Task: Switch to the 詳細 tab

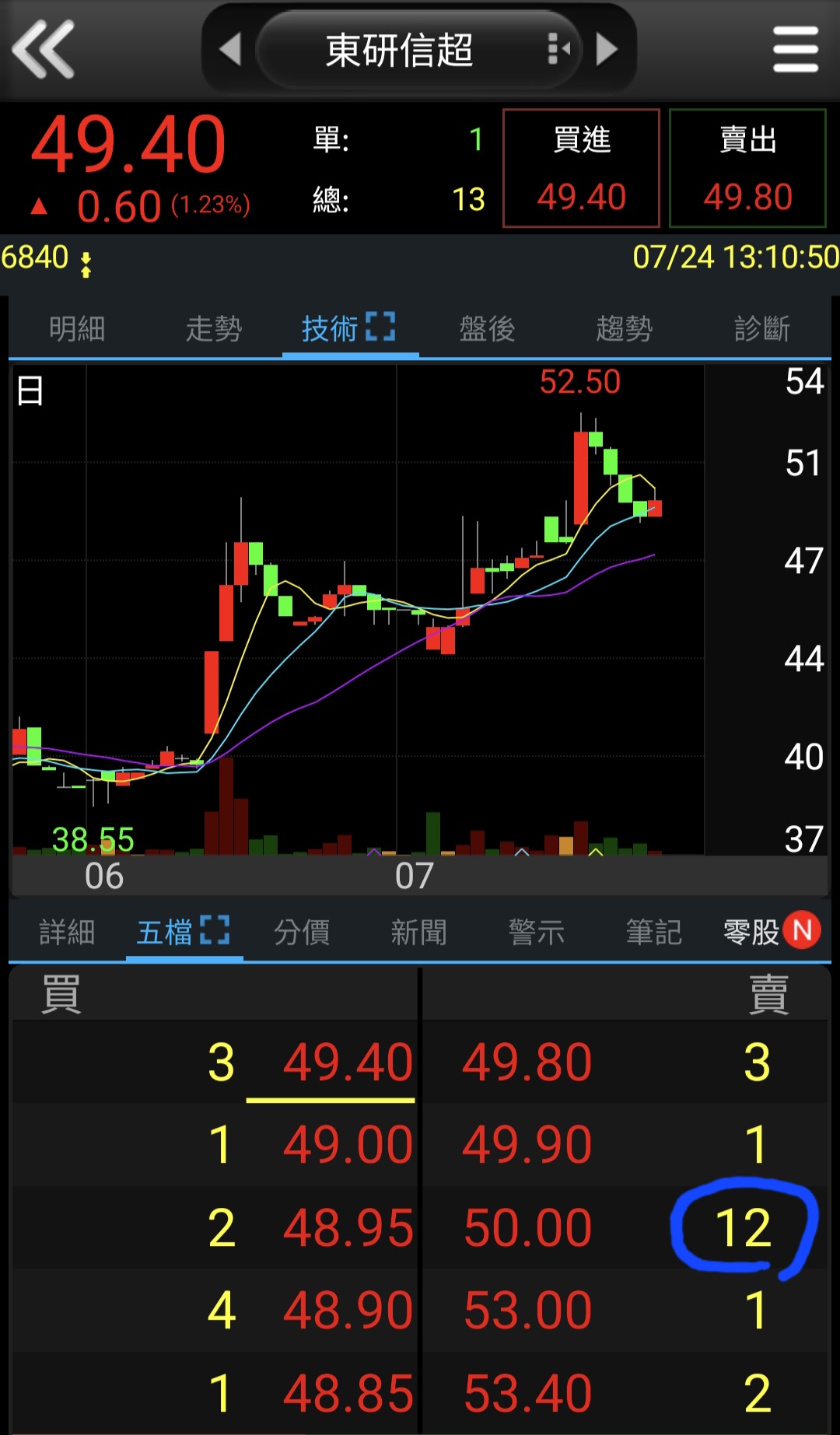Action: point(67,932)
